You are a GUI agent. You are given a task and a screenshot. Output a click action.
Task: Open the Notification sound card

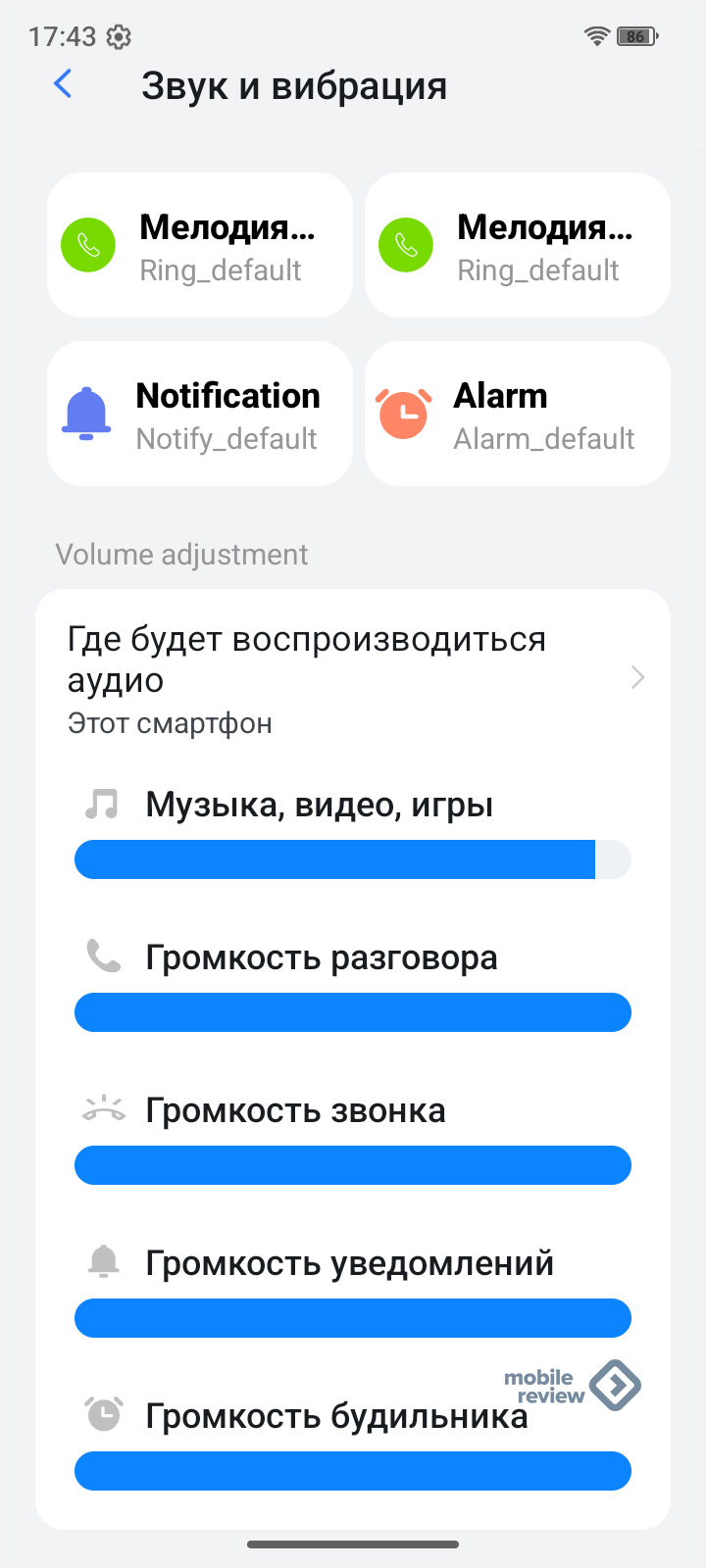pos(200,414)
